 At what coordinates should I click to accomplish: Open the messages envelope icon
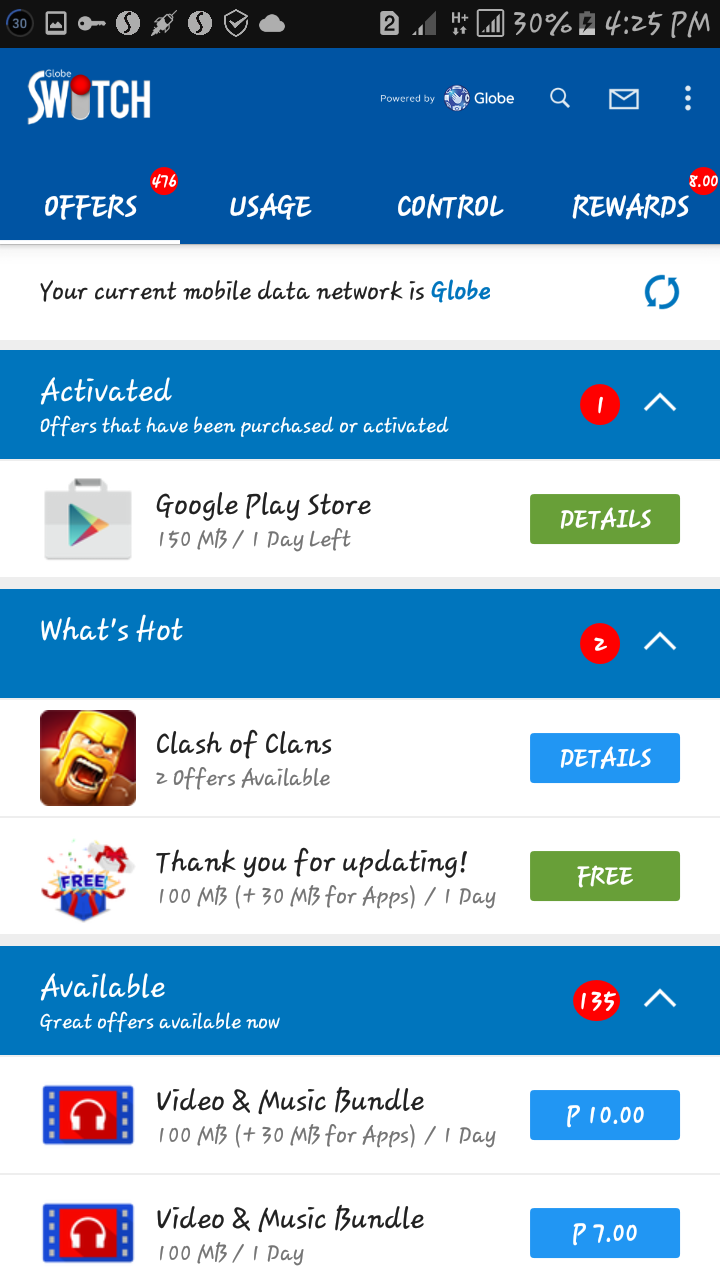pos(624,98)
